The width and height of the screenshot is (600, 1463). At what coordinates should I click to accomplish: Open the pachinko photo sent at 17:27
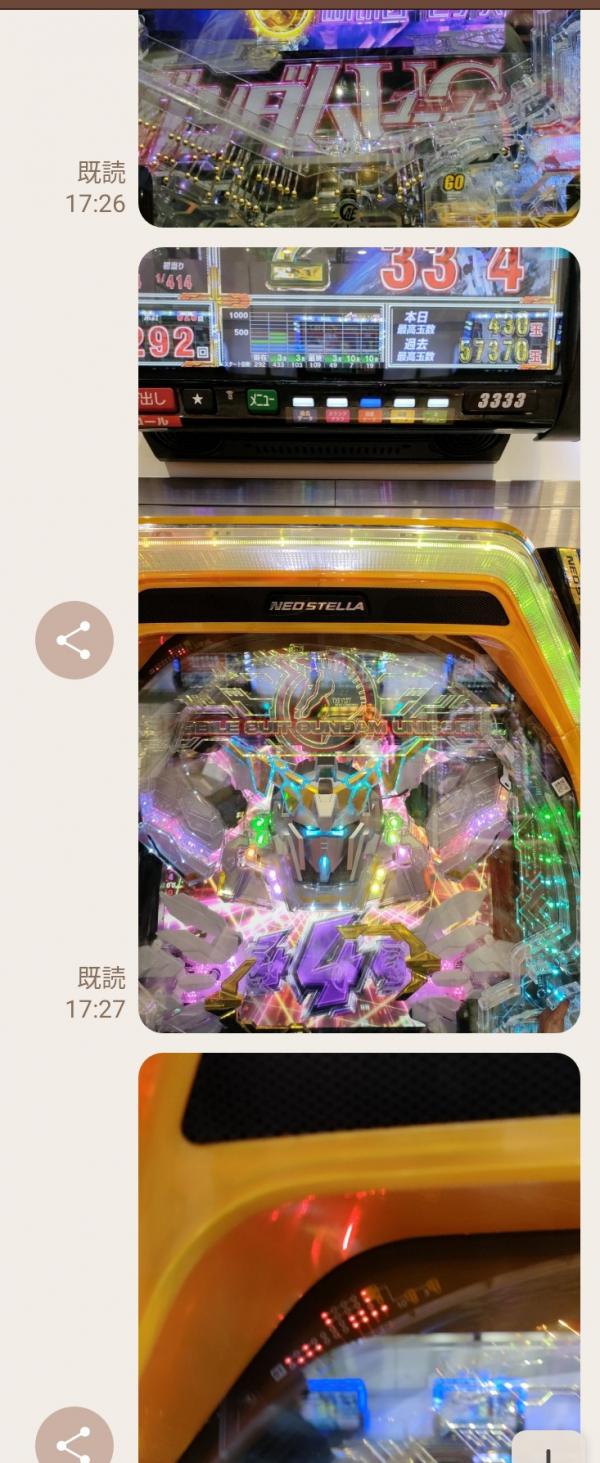coord(358,640)
